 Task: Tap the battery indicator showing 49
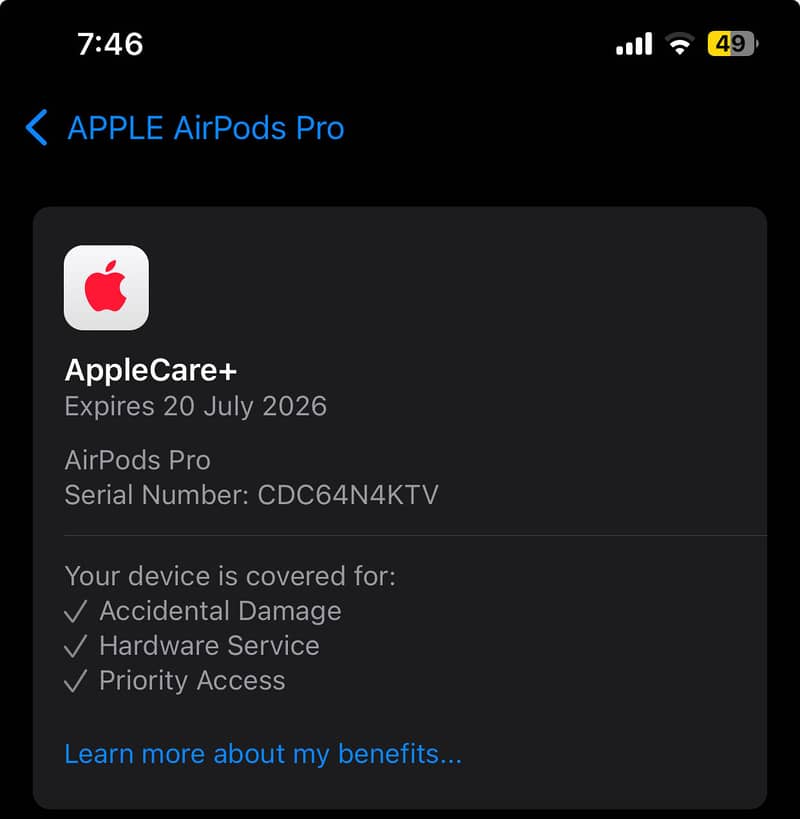pyautogui.click(x=732, y=44)
